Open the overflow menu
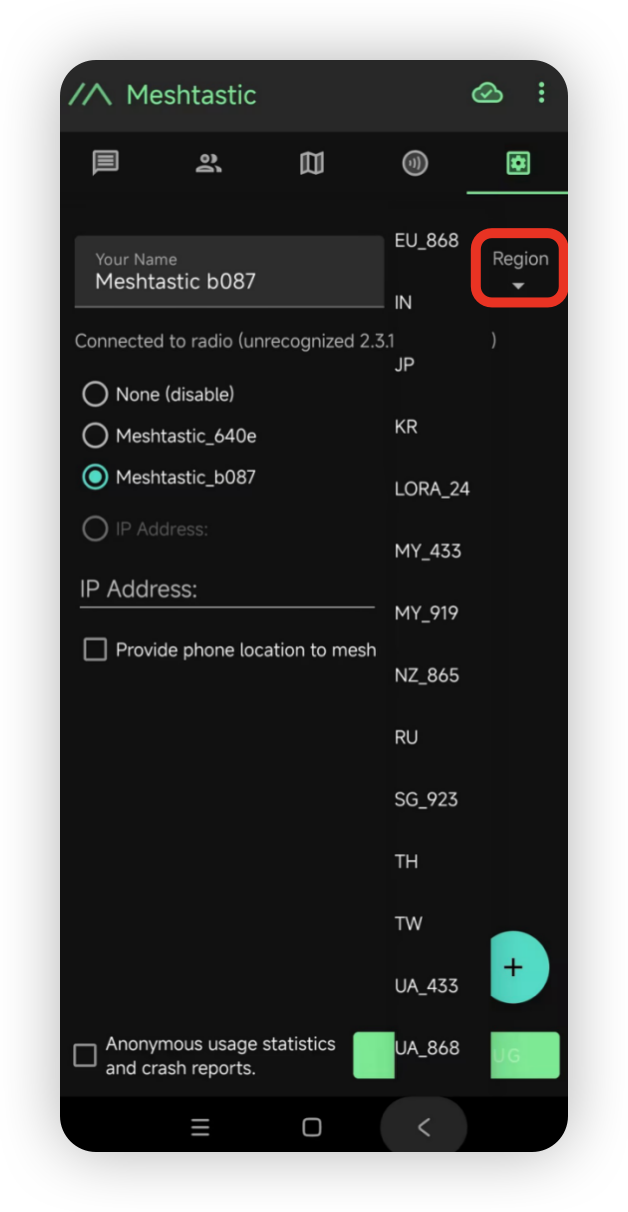The height and width of the screenshot is (1212, 628). pos(541,93)
